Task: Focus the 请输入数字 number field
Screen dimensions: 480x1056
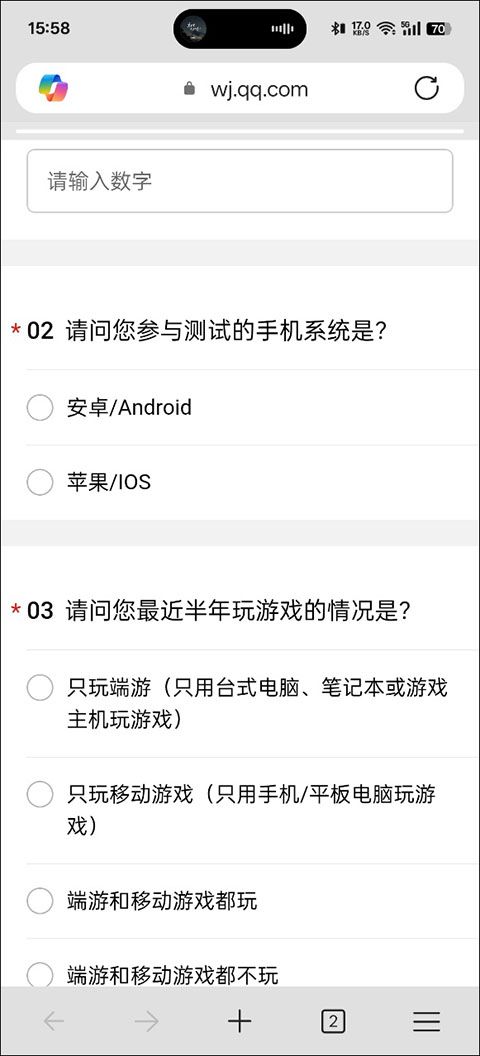Action: (240, 181)
